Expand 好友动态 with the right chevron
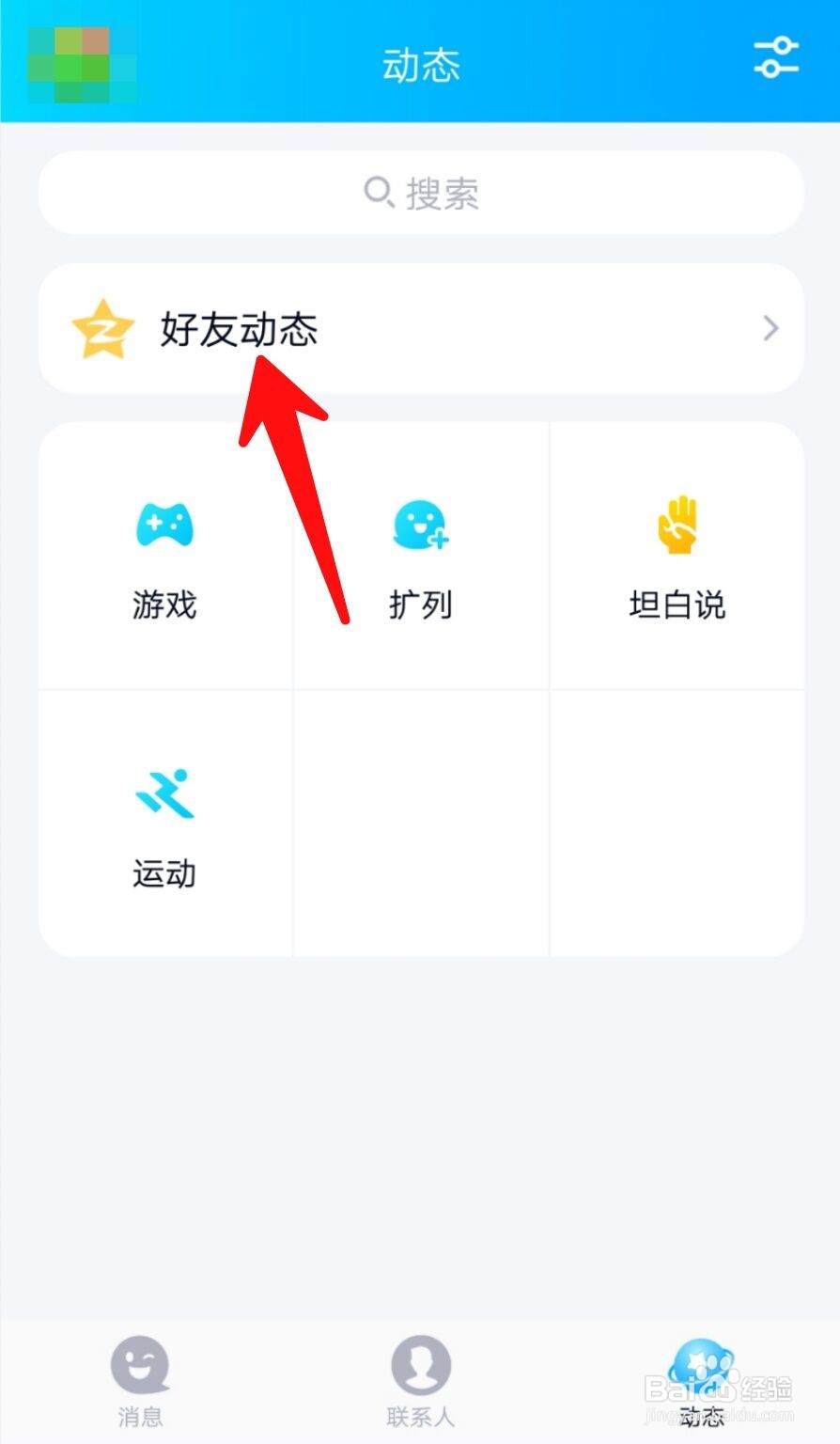This screenshot has height=1444, width=840. 770,328
